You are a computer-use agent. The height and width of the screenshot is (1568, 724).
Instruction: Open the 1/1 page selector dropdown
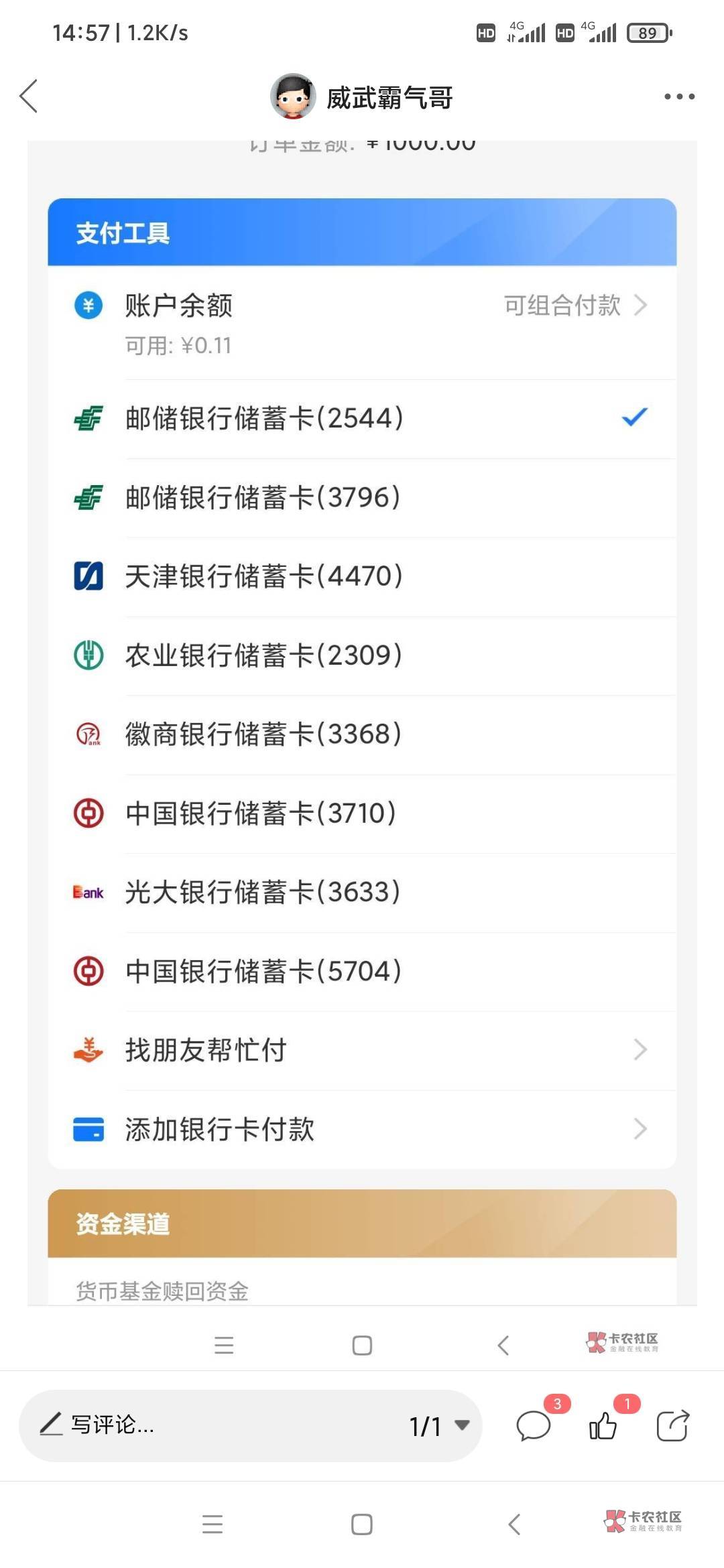pyautogui.click(x=439, y=1426)
